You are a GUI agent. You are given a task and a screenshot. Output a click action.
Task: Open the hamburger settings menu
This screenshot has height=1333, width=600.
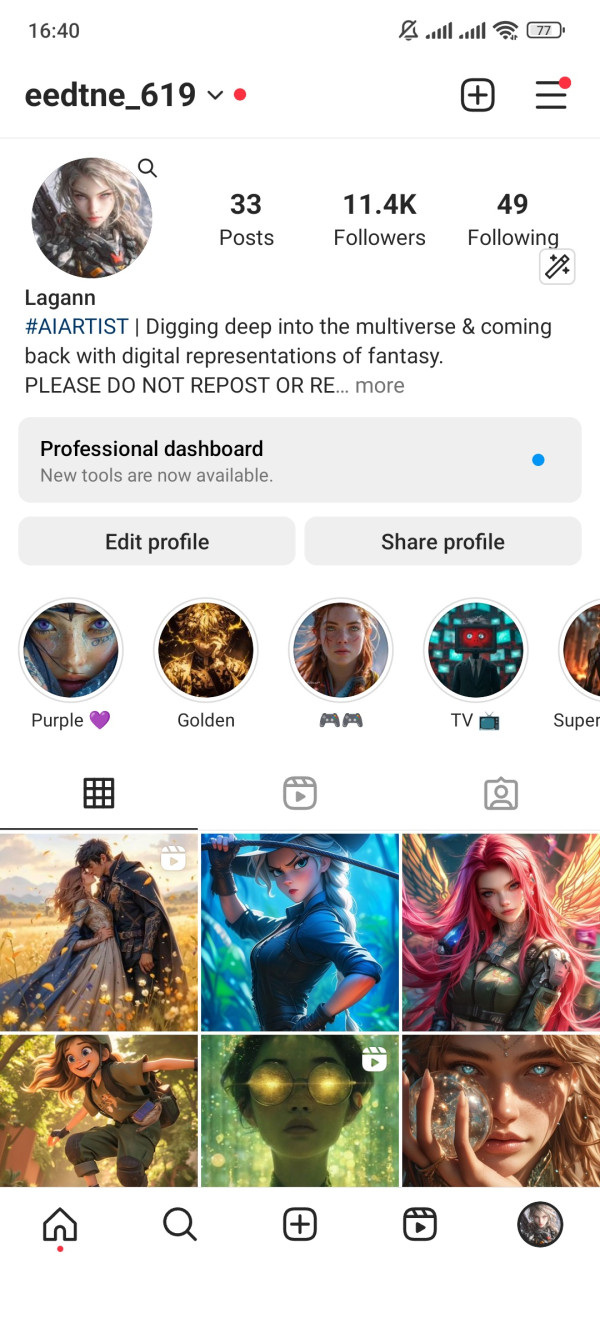[551, 96]
